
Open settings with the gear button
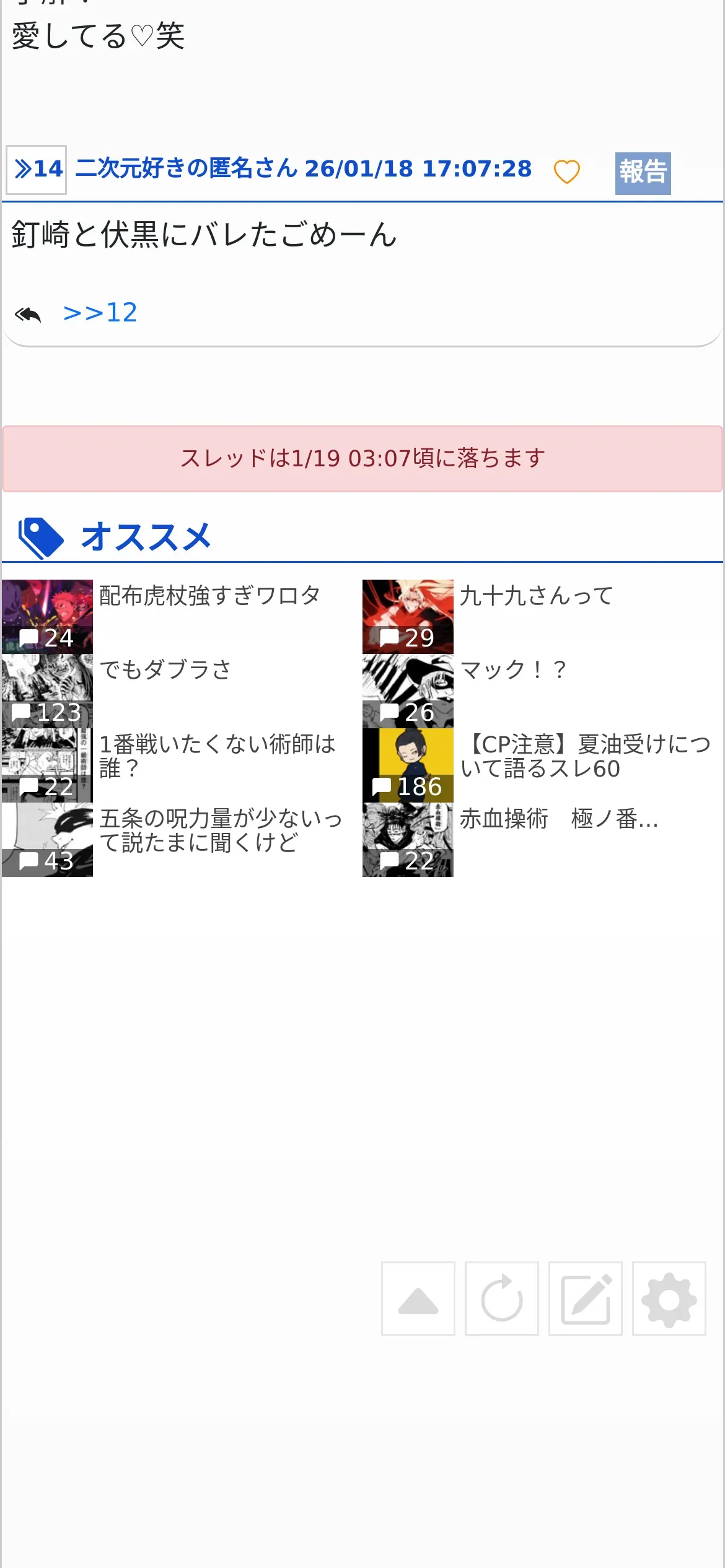[x=669, y=1299]
